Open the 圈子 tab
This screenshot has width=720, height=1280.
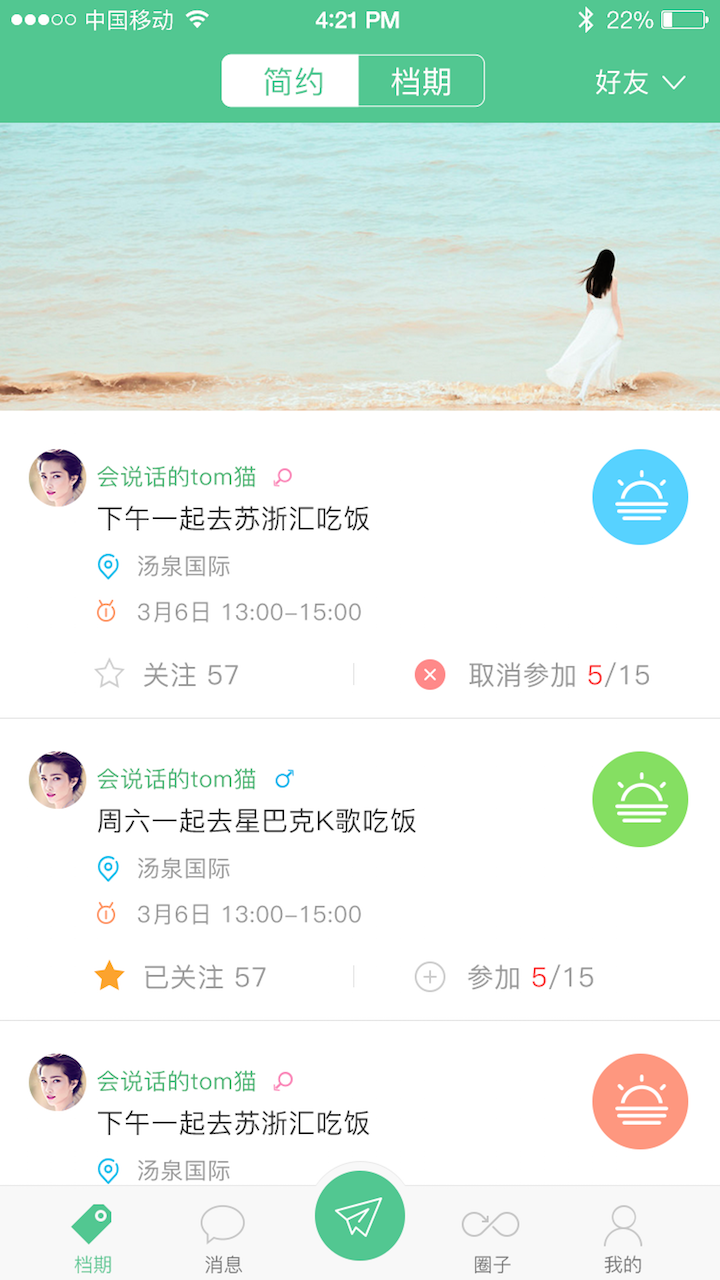[491, 1238]
